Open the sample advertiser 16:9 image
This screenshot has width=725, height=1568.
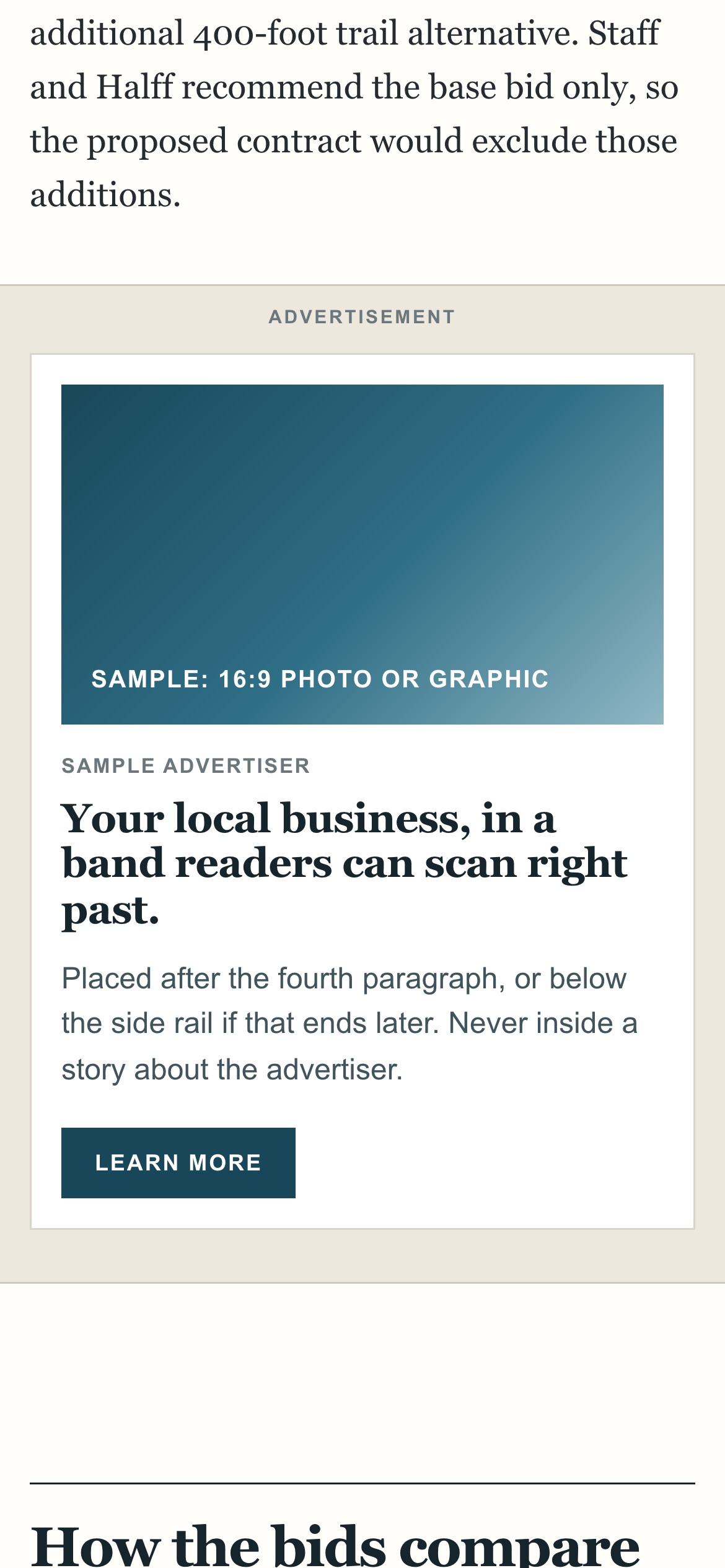point(362,554)
